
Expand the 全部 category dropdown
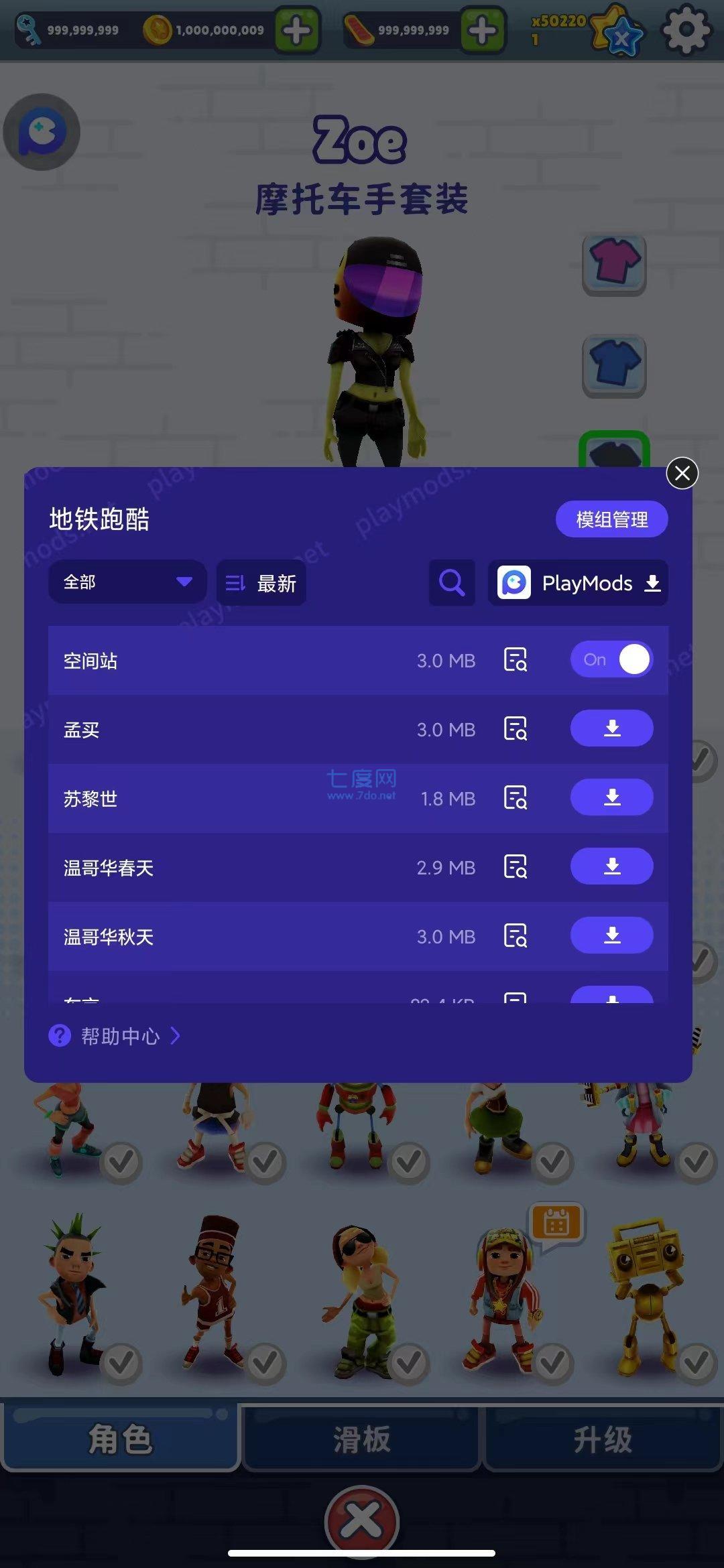click(127, 582)
